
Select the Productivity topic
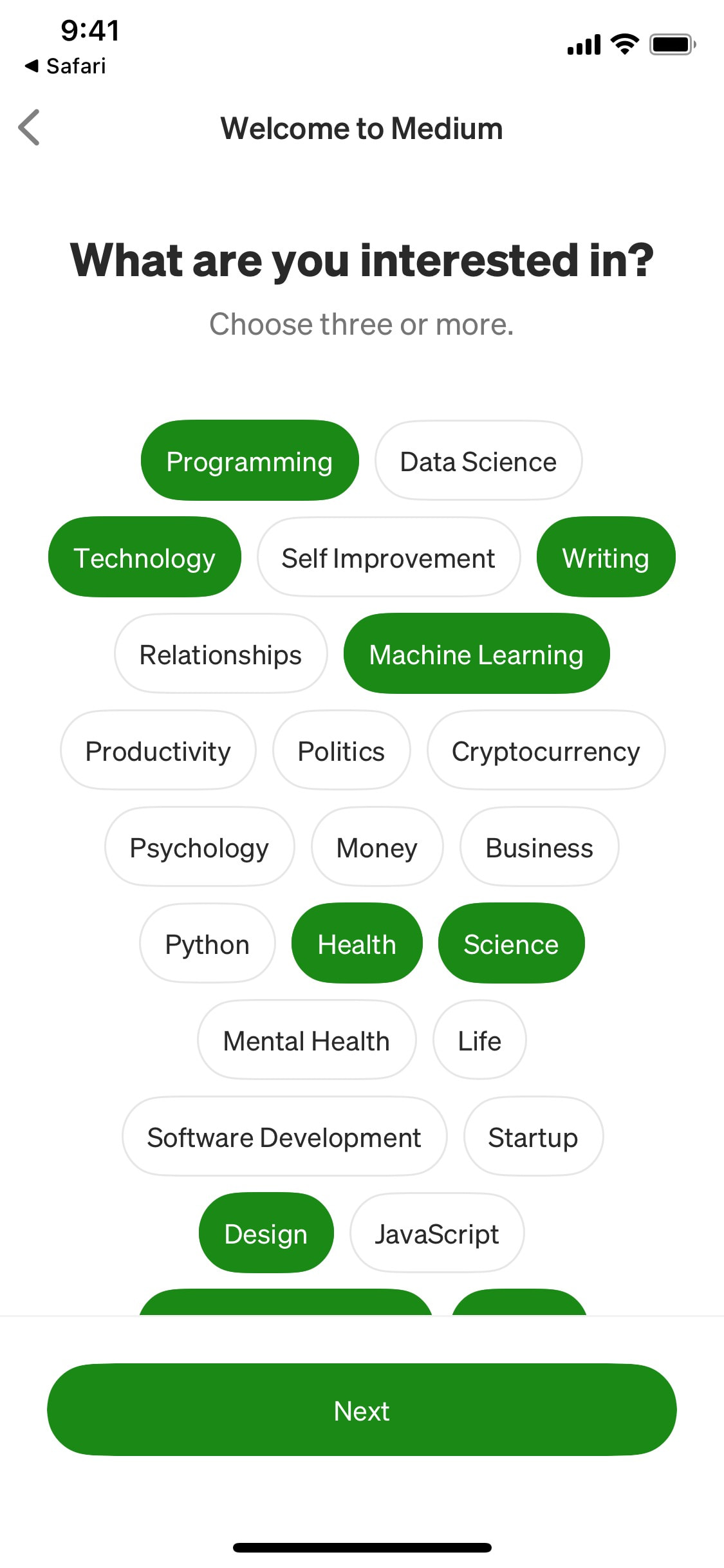click(x=158, y=751)
